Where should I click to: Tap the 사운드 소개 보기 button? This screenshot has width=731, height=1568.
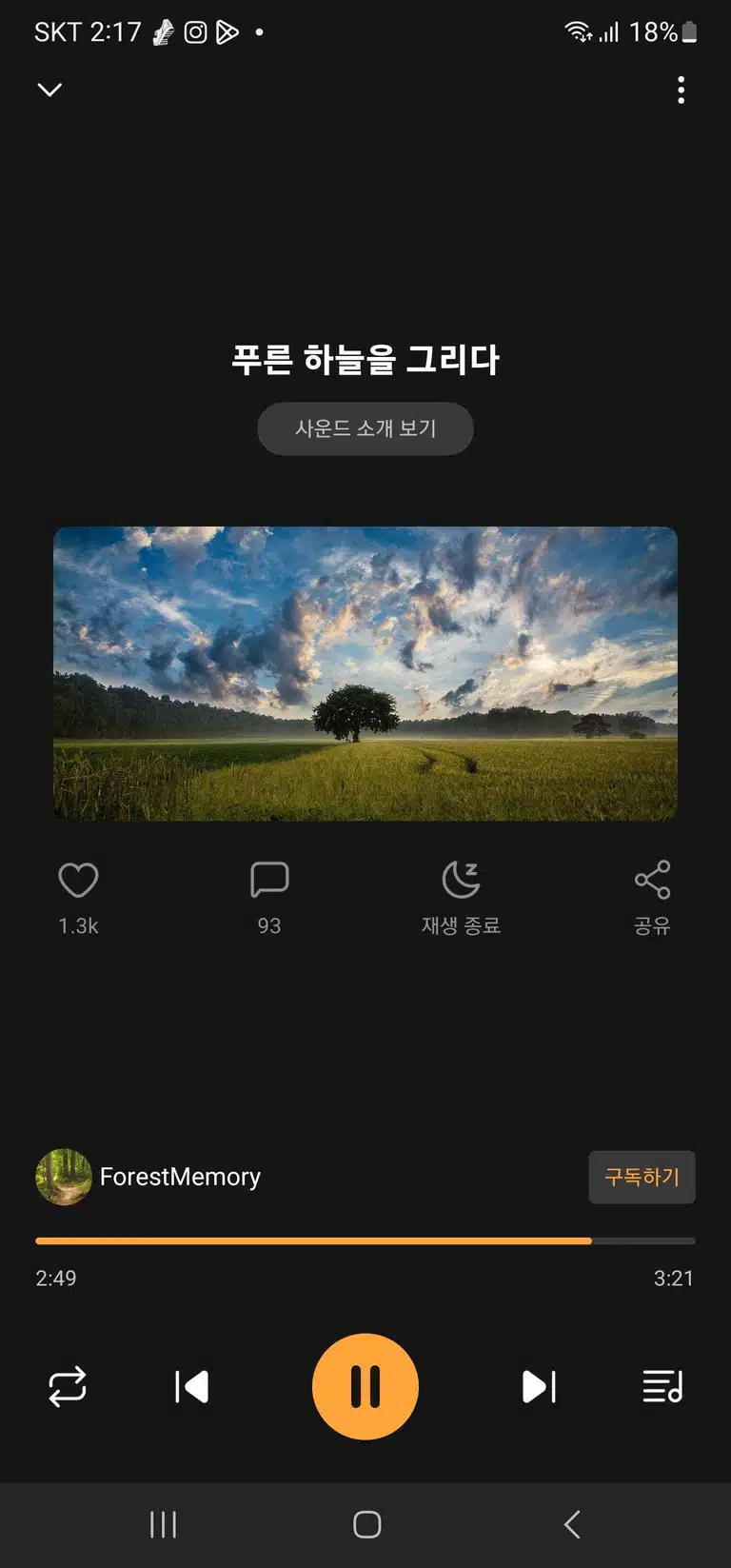pos(365,428)
